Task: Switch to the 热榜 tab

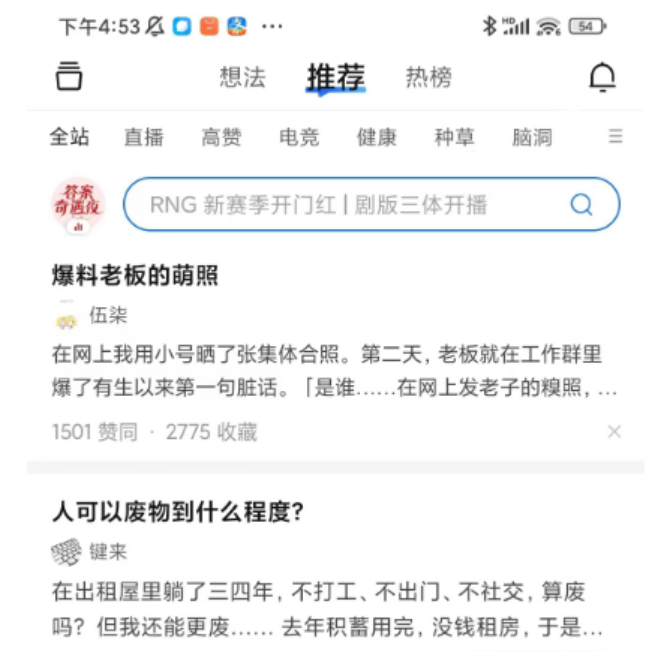Action: click(x=428, y=77)
